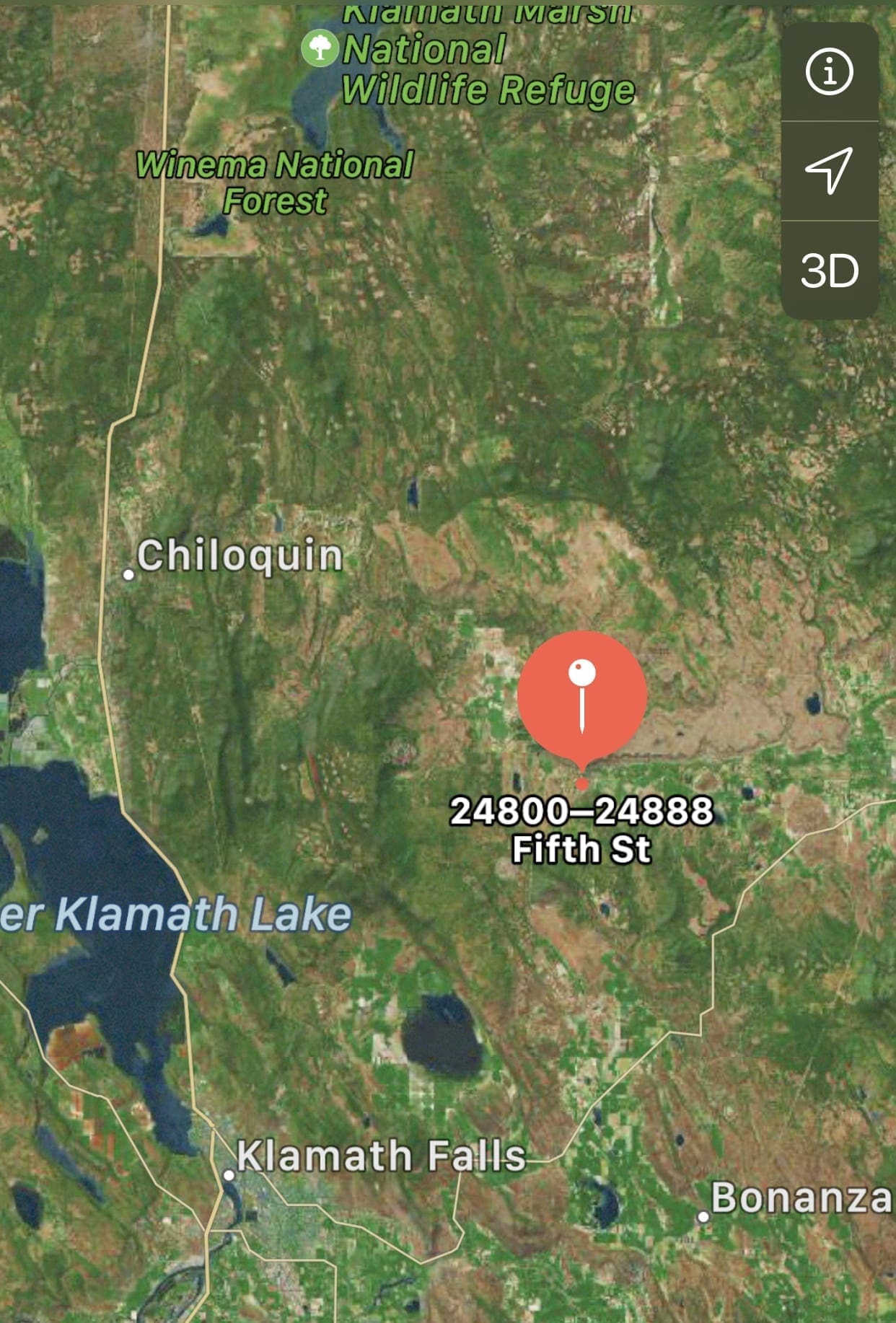Select the Bonanza town label

[x=800, y=1198]
